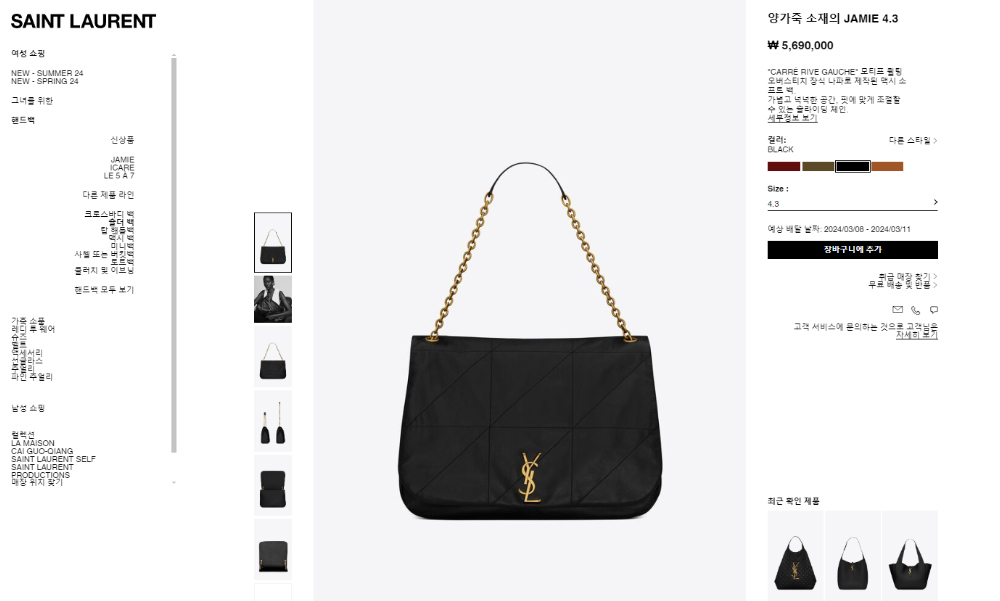Open the find-a-store link under the cart button
This screenshot has width=1000, height=601.
coord(908,276)
